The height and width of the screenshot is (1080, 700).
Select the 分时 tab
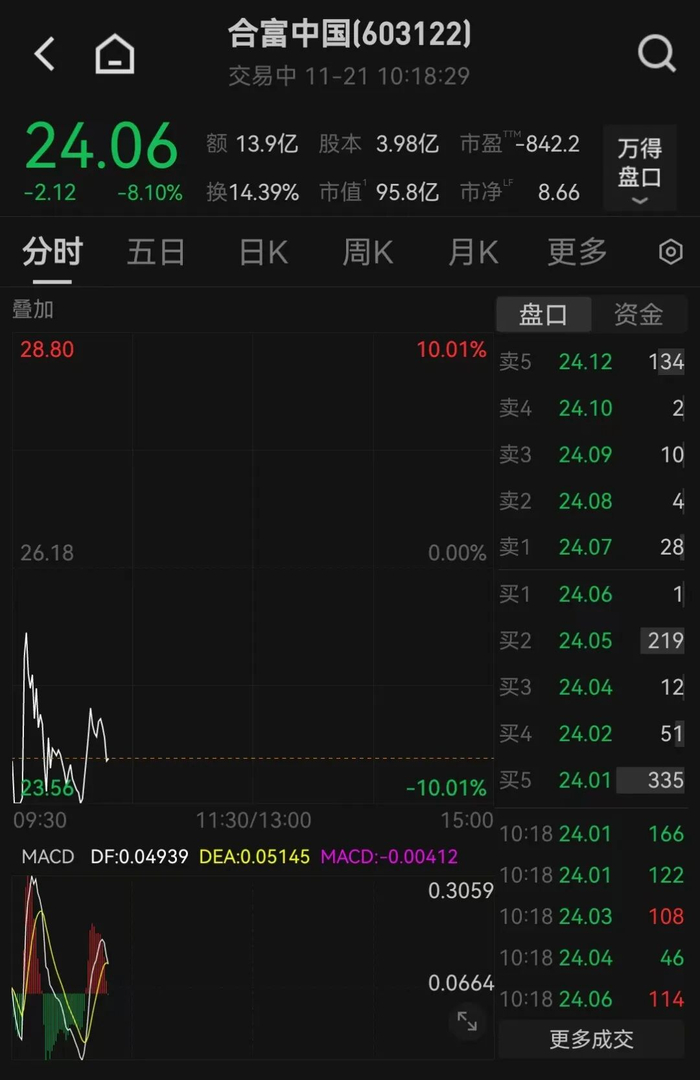pos(52,252)
